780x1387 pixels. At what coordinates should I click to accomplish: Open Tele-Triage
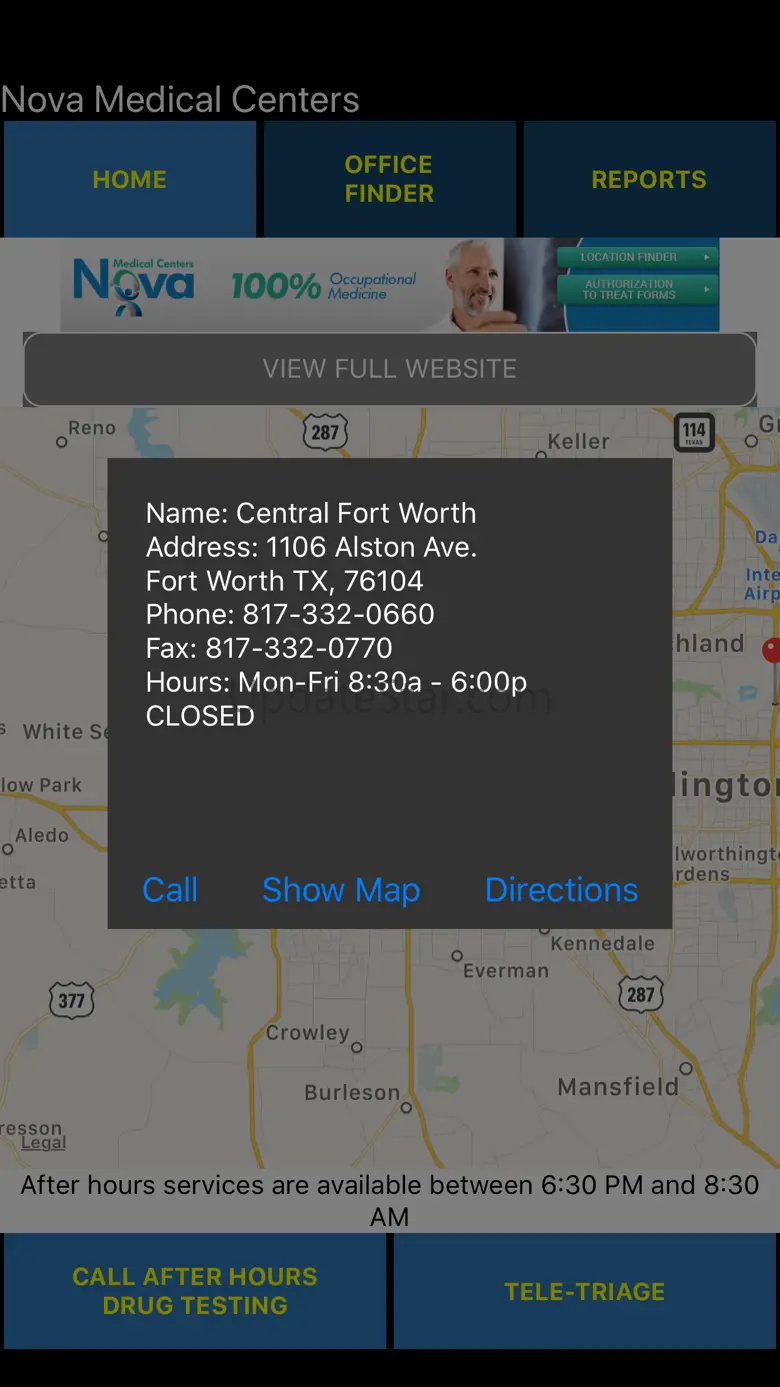pos(585,1291)
